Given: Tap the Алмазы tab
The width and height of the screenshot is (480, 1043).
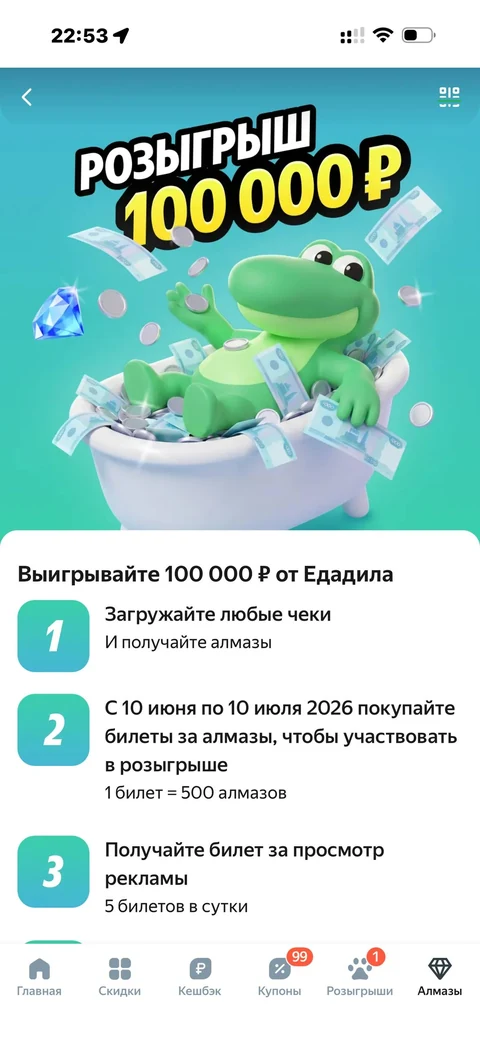Looking at the screenshot, I should click(439, 976).
